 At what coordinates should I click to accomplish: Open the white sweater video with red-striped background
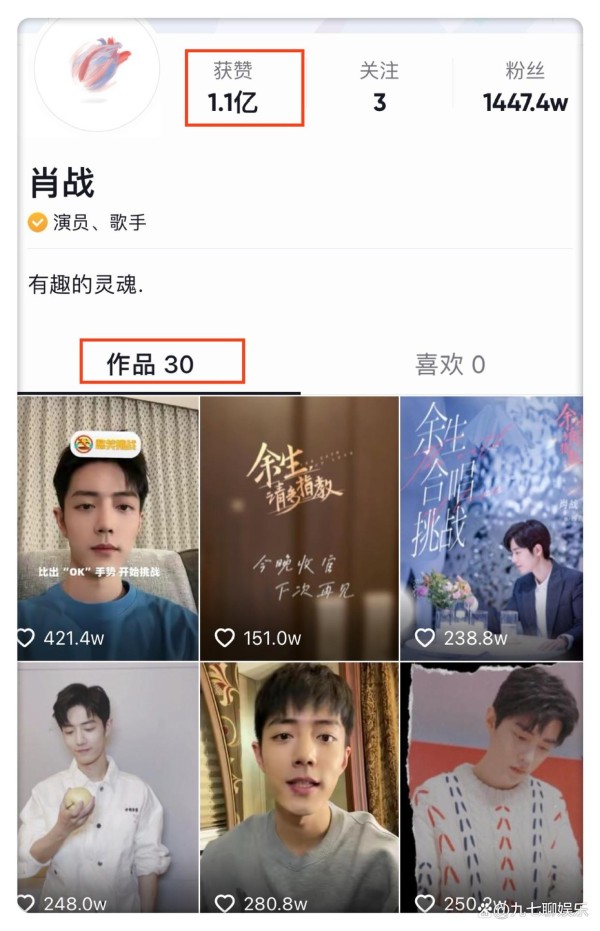[491, 785]
